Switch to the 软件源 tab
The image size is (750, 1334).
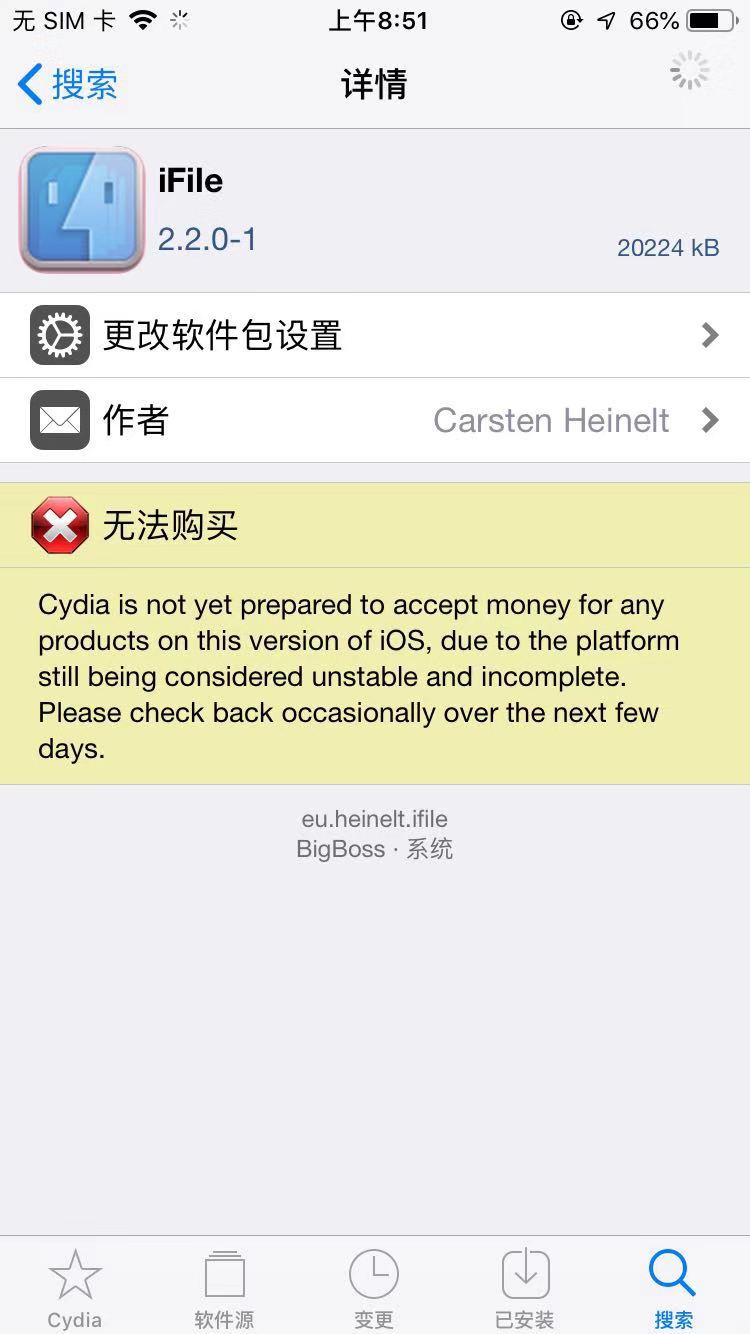click(224, 1287)
